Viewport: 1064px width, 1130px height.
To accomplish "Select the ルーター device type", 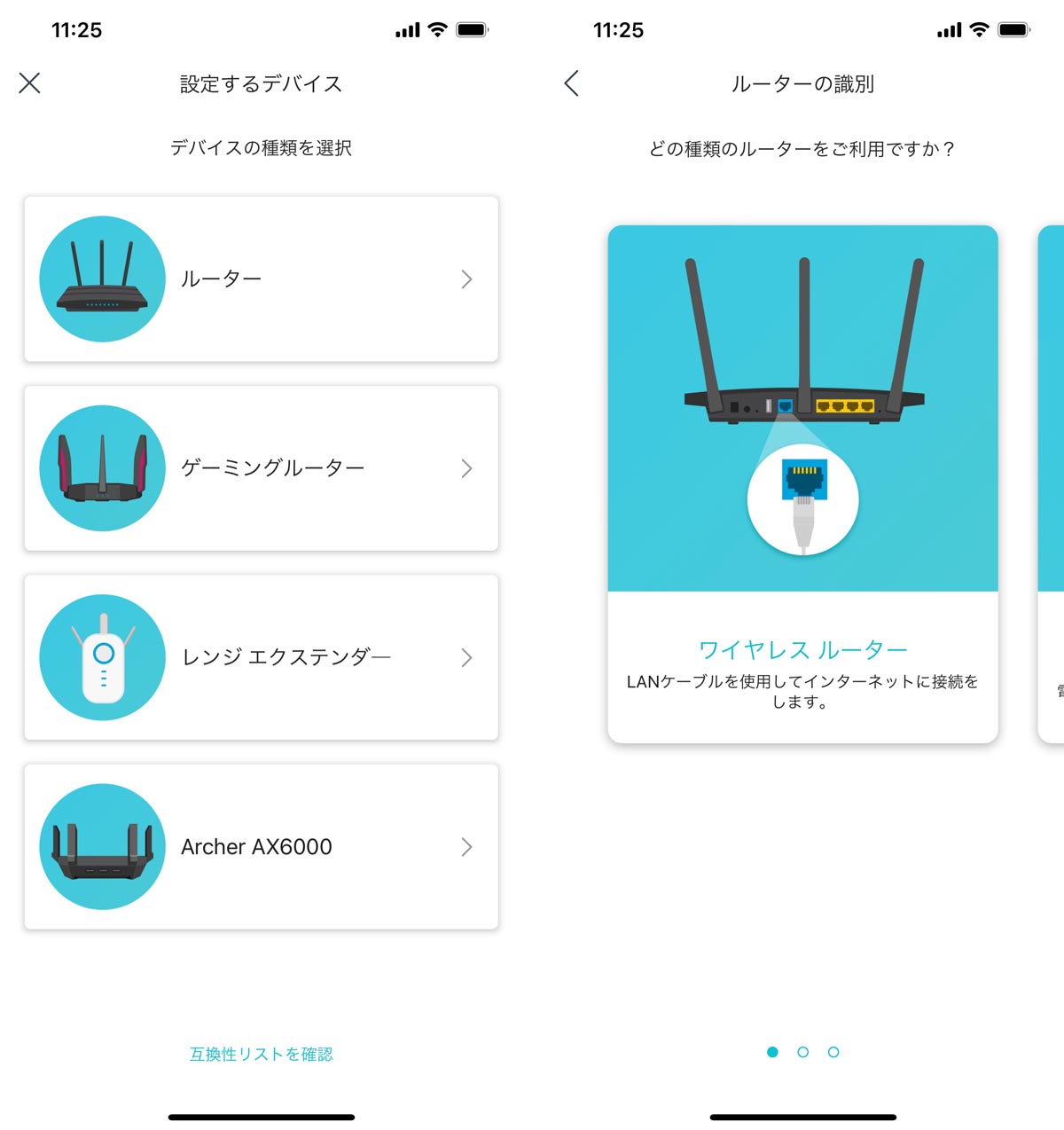I will coord(261,279).
